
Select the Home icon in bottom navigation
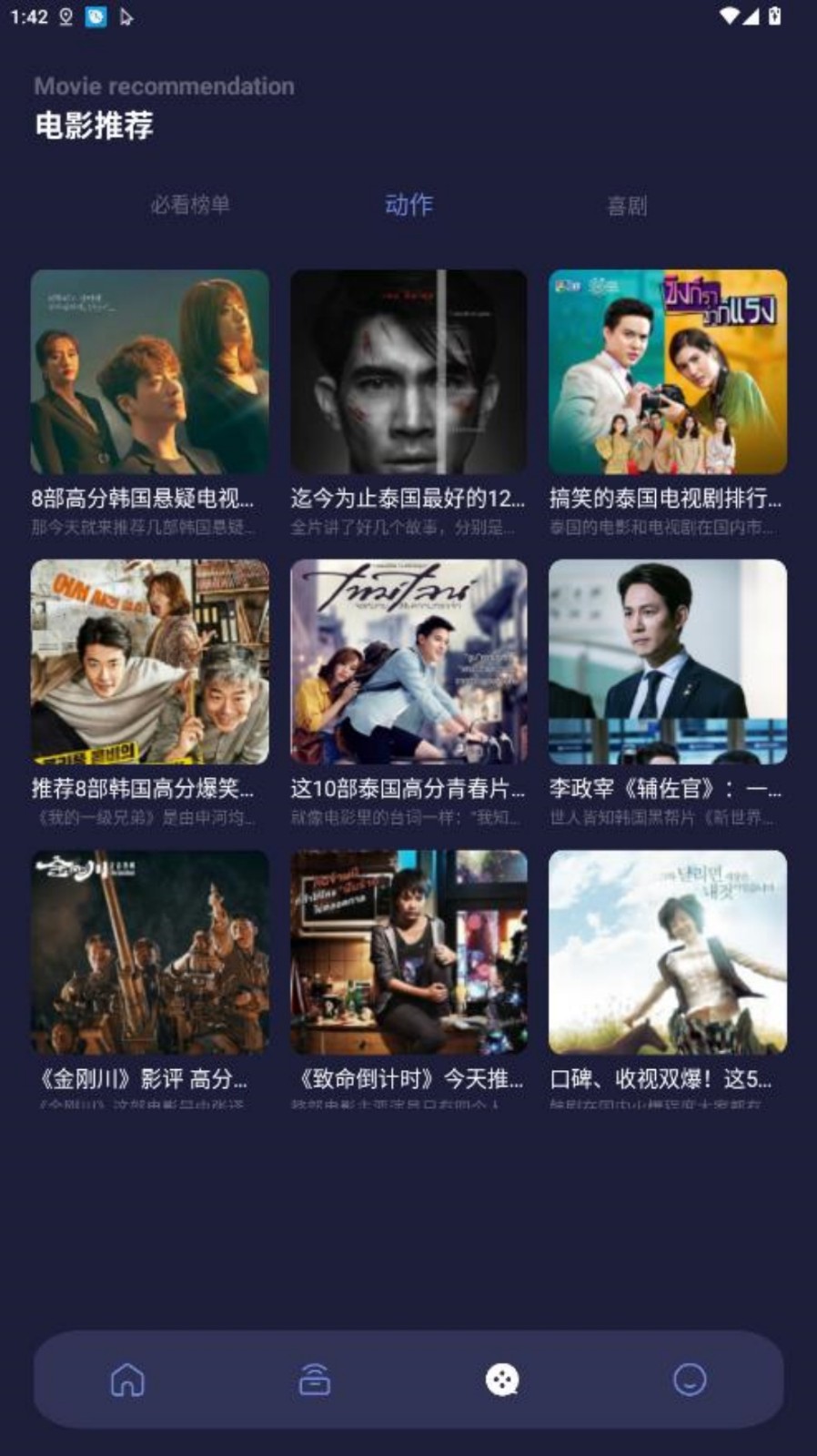pyautogui.click(x=128, y=1381)
